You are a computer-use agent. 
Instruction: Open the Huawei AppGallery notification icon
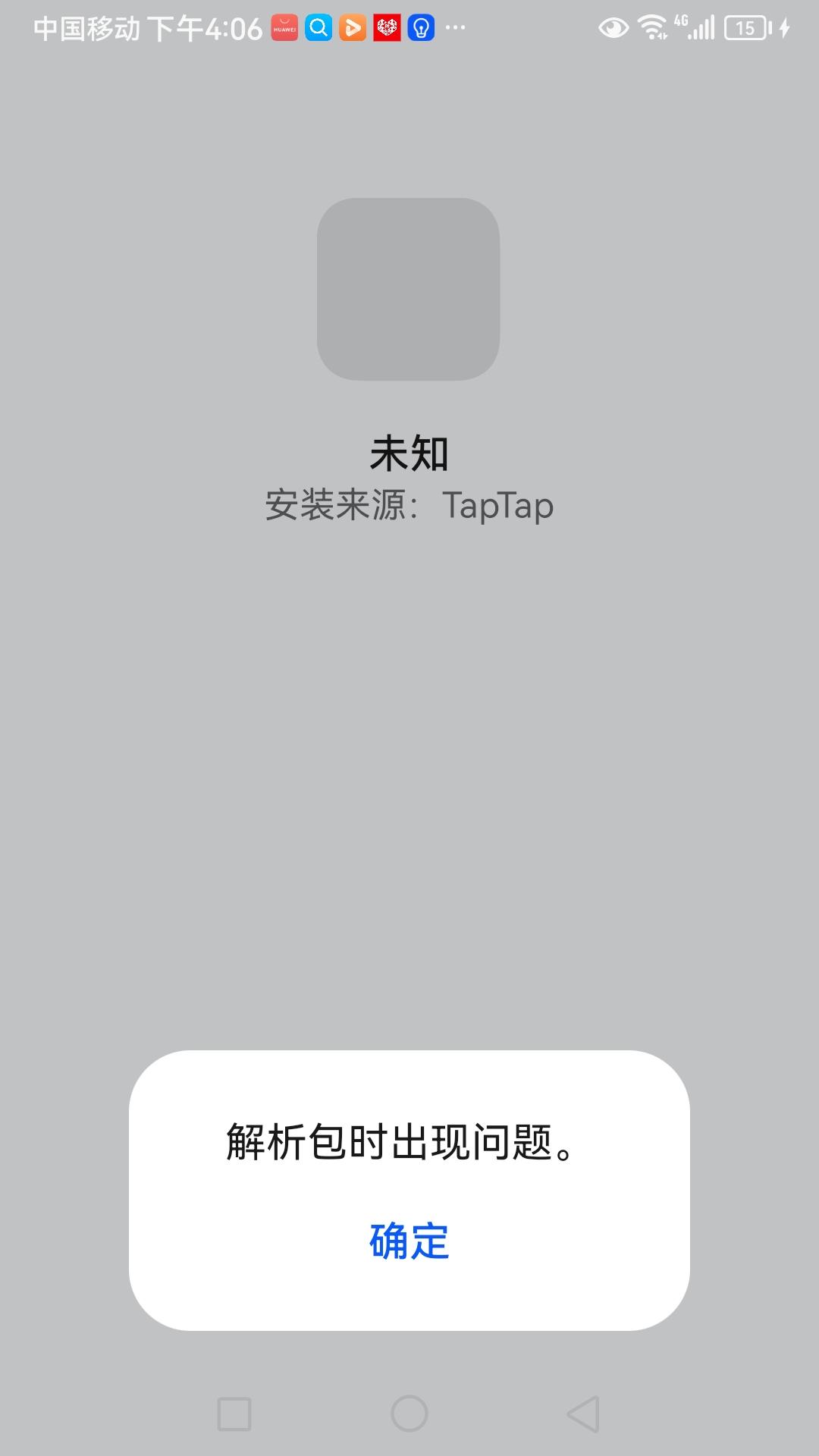284,27
